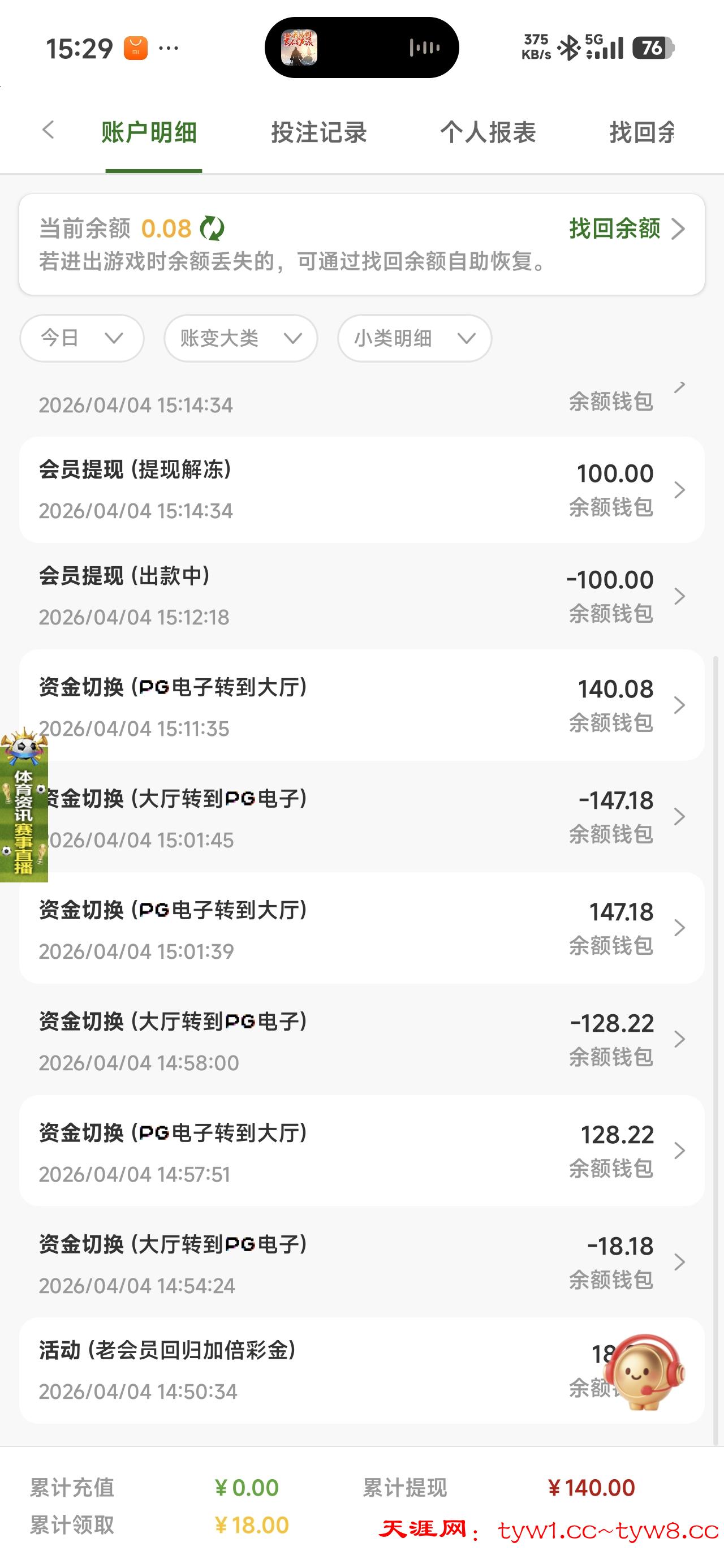Refresh the current balance
Screen dimensions: 724x1568
coord(213,229)
